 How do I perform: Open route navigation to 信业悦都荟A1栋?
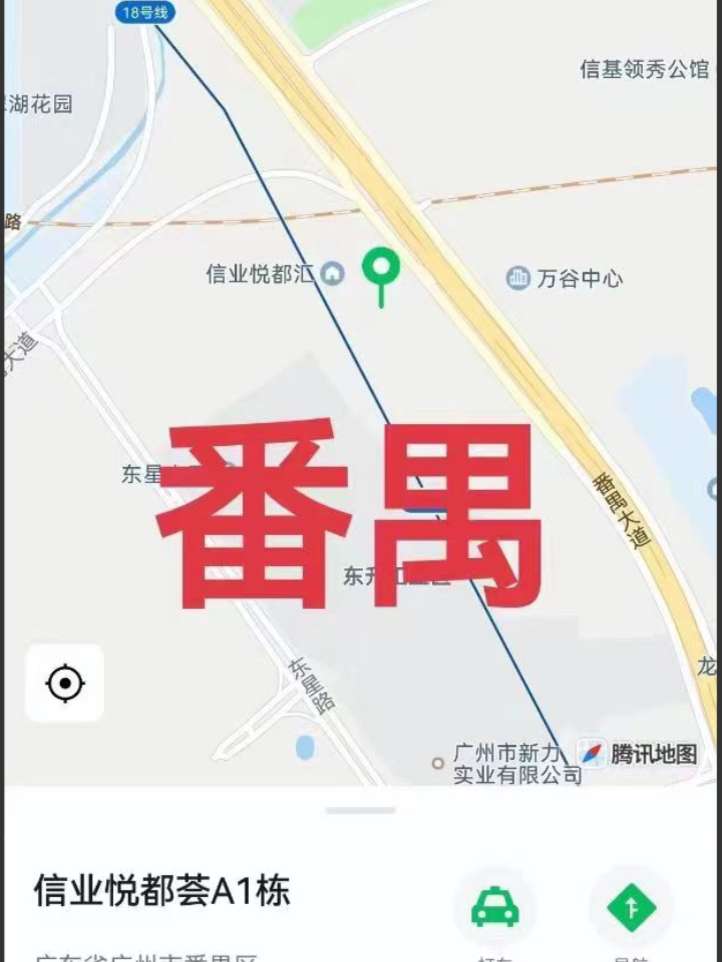point(631,908)
